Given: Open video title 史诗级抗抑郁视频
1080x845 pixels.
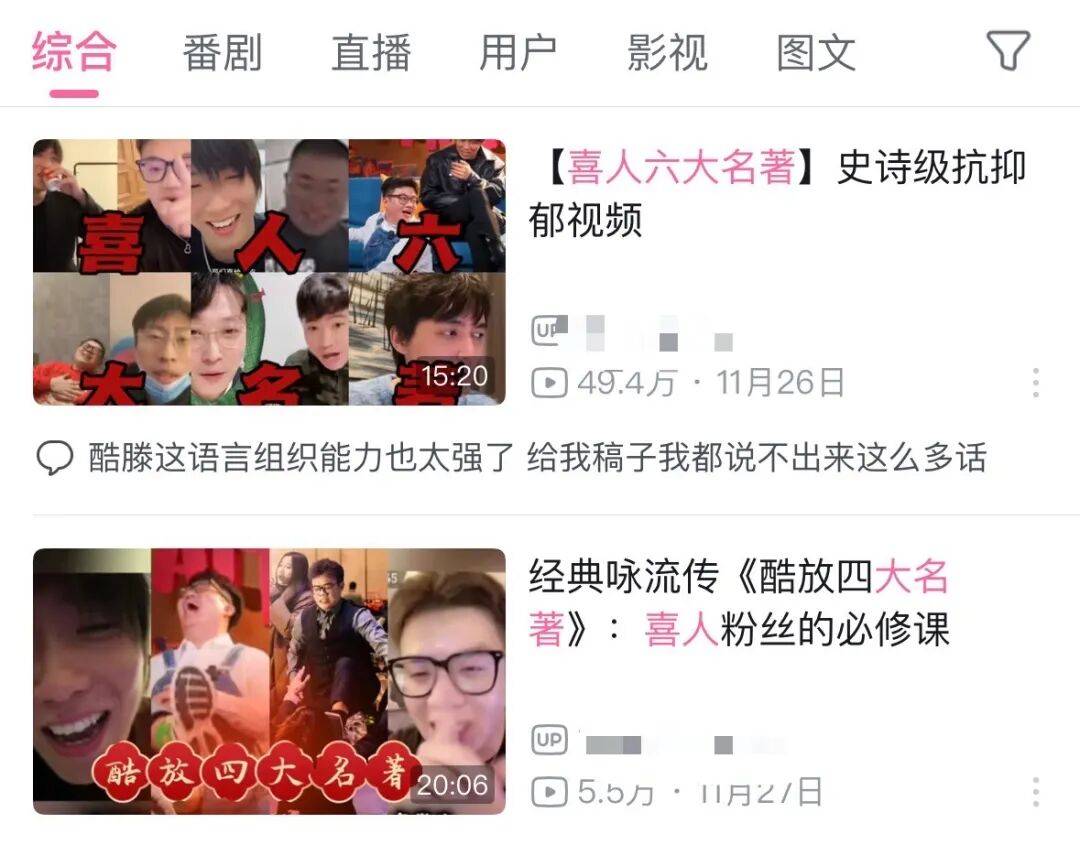Looking at the screenshot, I should click(x=776, y=194).
